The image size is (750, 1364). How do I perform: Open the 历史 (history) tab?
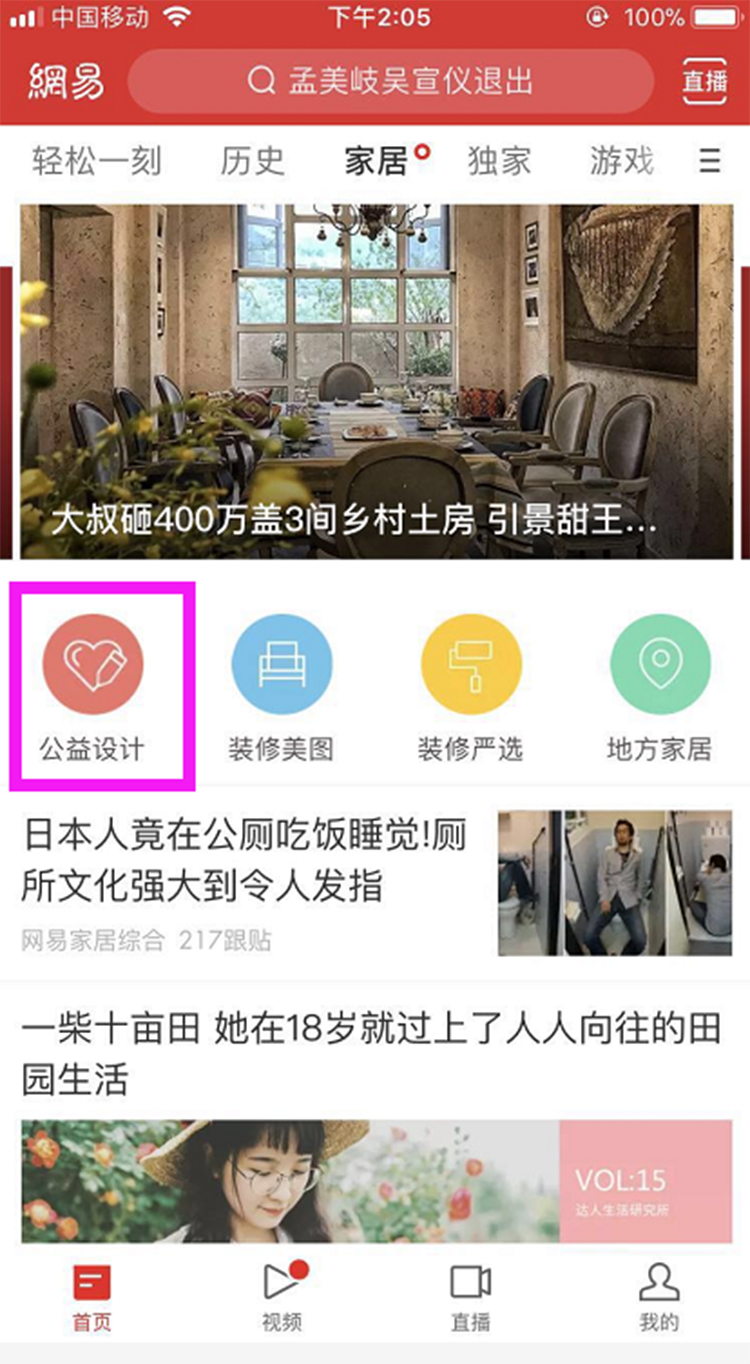tap(253, 160)
